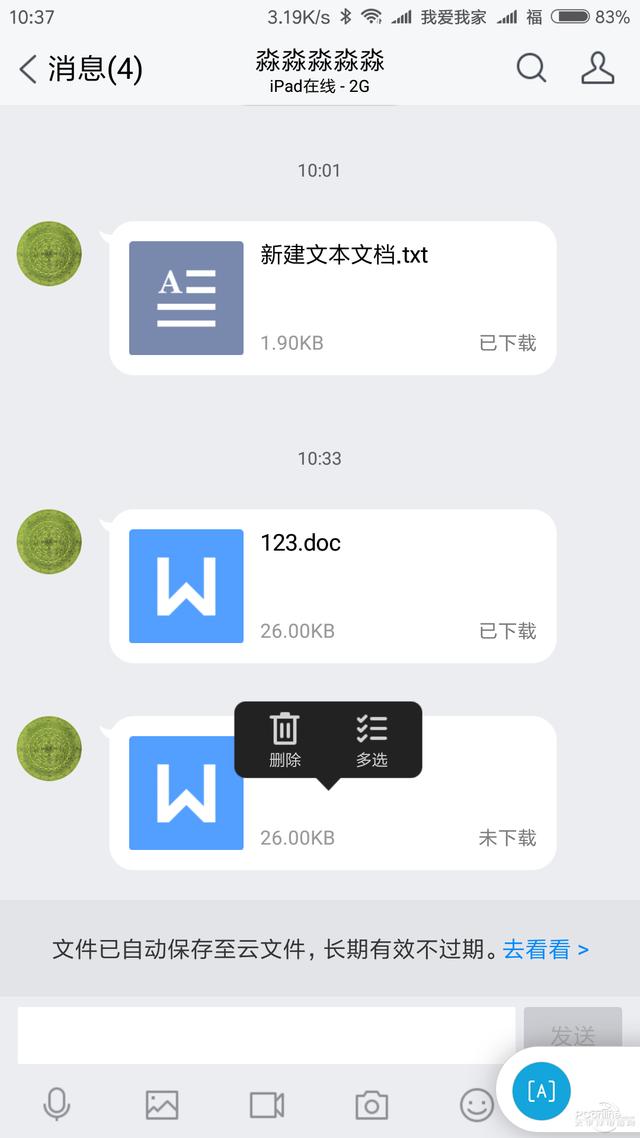Open the 新建文本文档.txt file

[x=332, y=298]
